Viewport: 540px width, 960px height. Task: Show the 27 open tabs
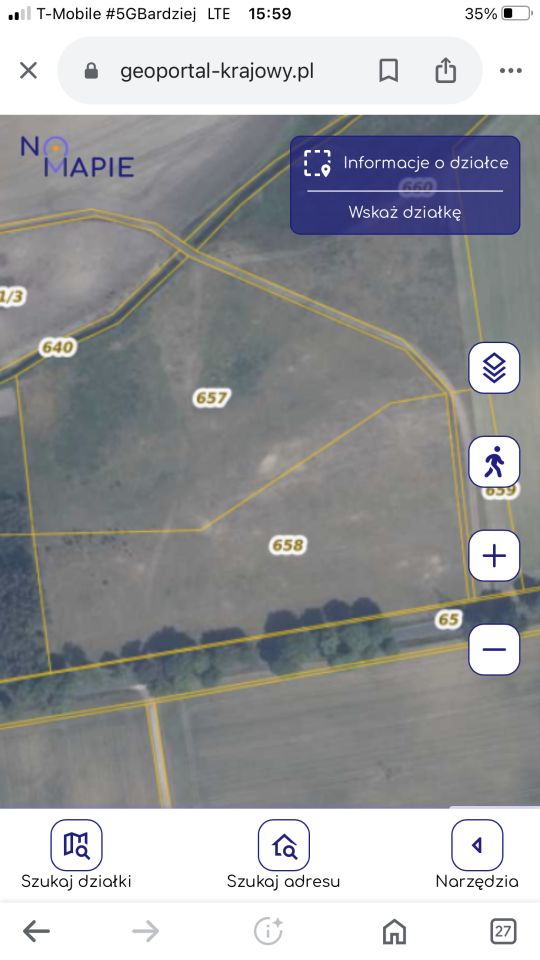[503, 932]
